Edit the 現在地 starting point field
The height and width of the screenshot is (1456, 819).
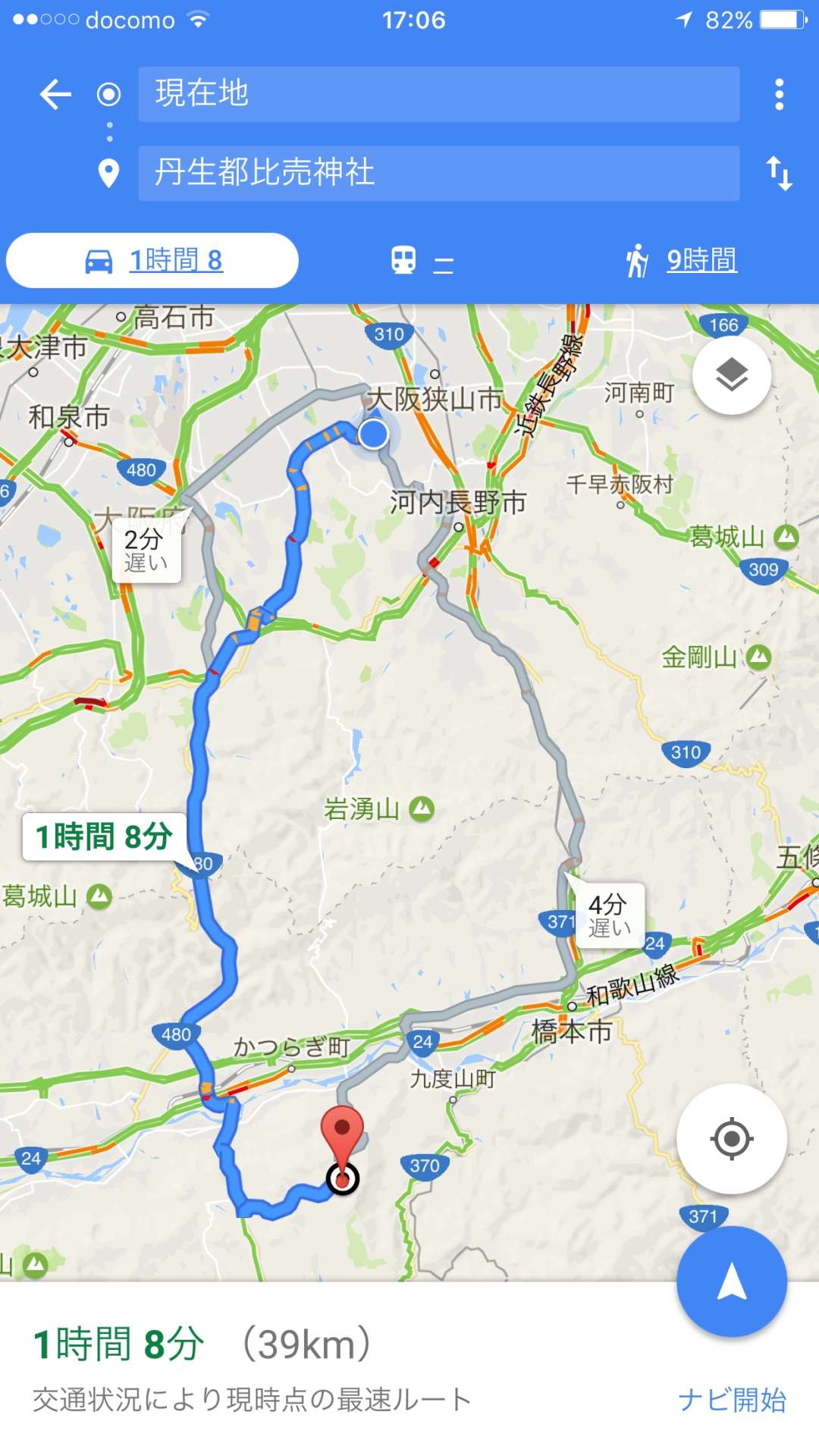(x=438, y=94)
